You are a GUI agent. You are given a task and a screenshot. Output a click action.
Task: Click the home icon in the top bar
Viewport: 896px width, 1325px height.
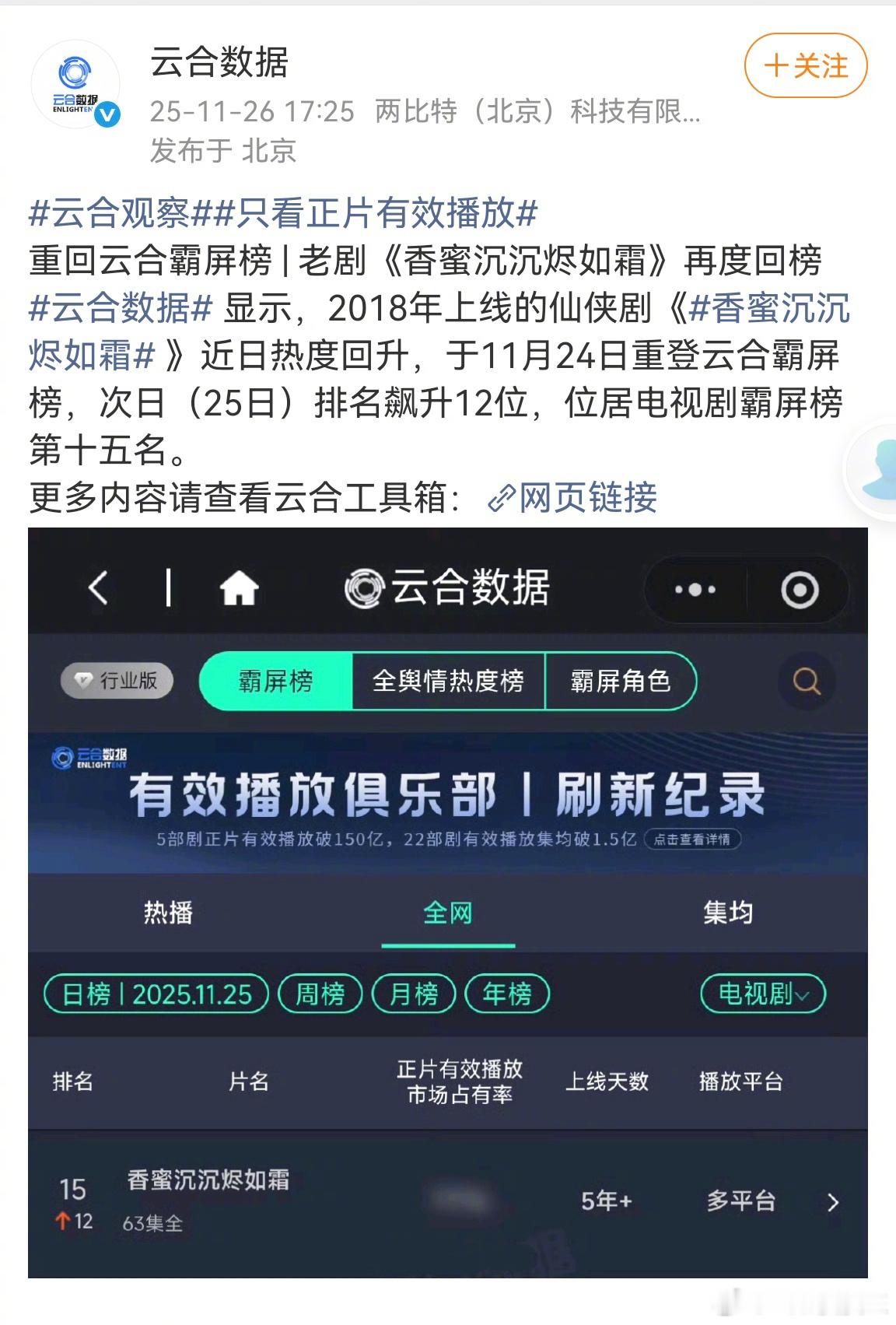coord(240,590)
